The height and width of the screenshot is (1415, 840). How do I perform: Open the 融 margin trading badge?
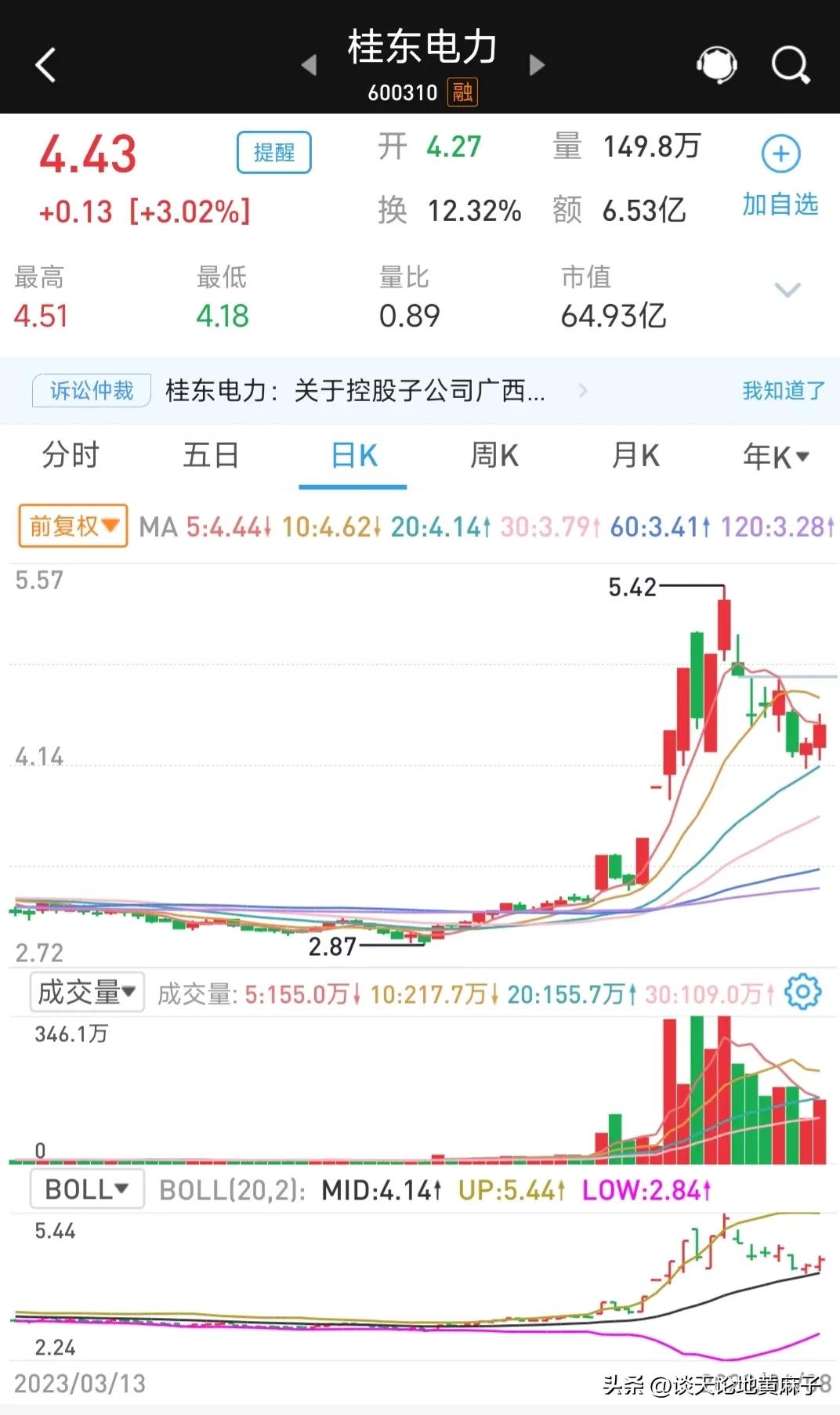[462, 92]
